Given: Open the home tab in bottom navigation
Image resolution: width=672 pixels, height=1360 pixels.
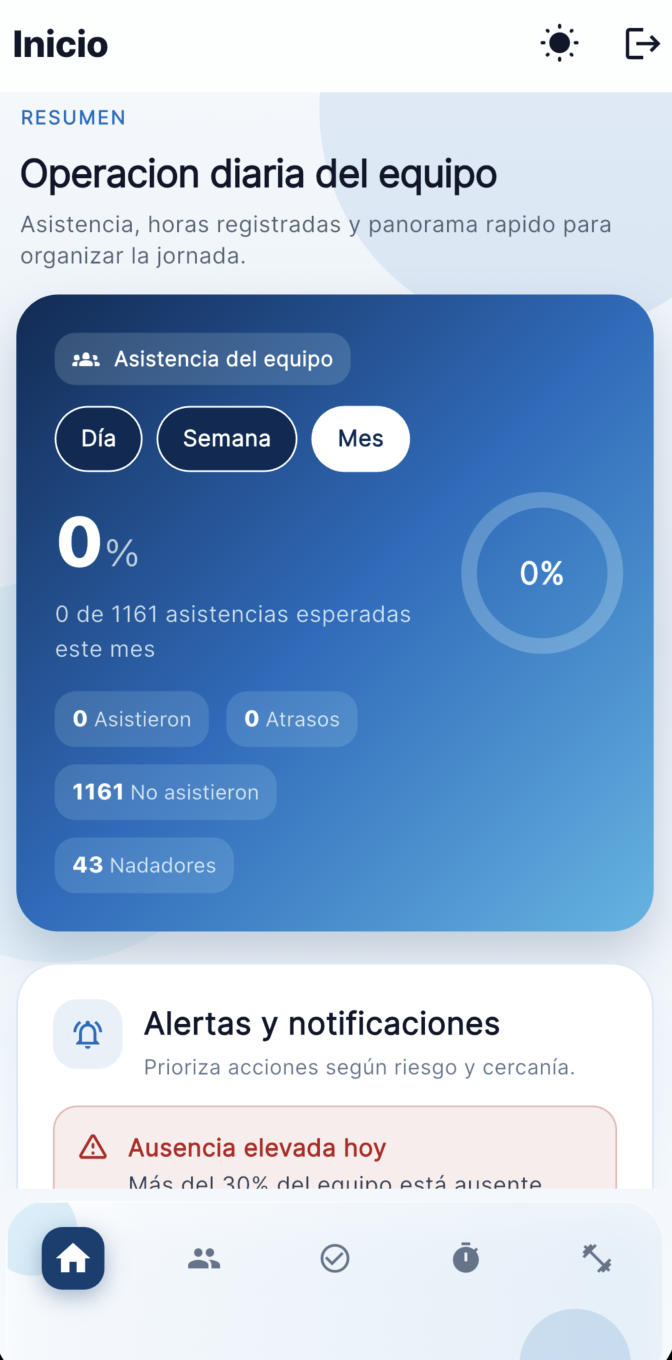Looking at the screenshot, I should pos(73,1258).
